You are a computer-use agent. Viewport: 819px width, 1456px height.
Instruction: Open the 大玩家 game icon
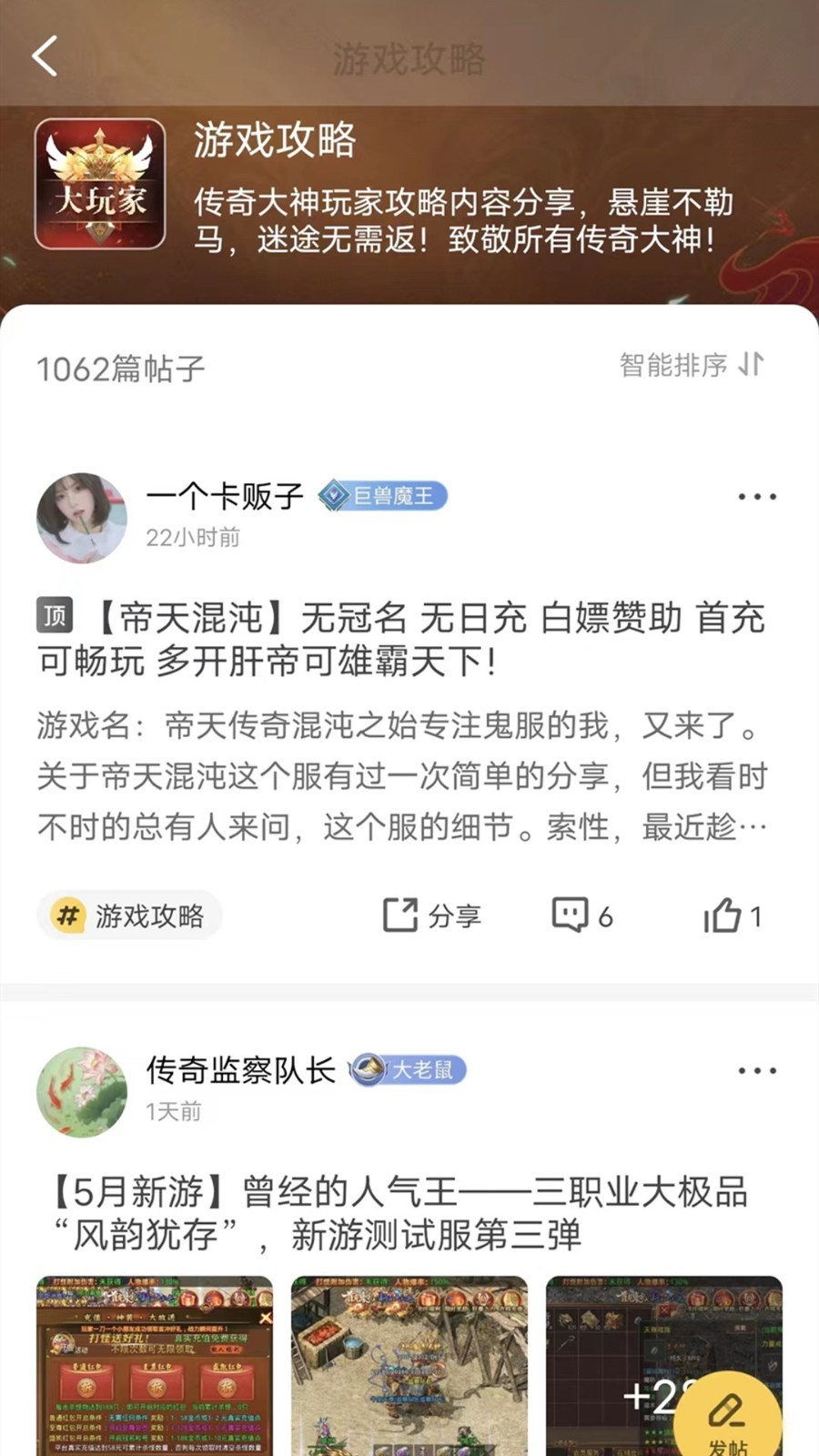[x=100, y=185]
